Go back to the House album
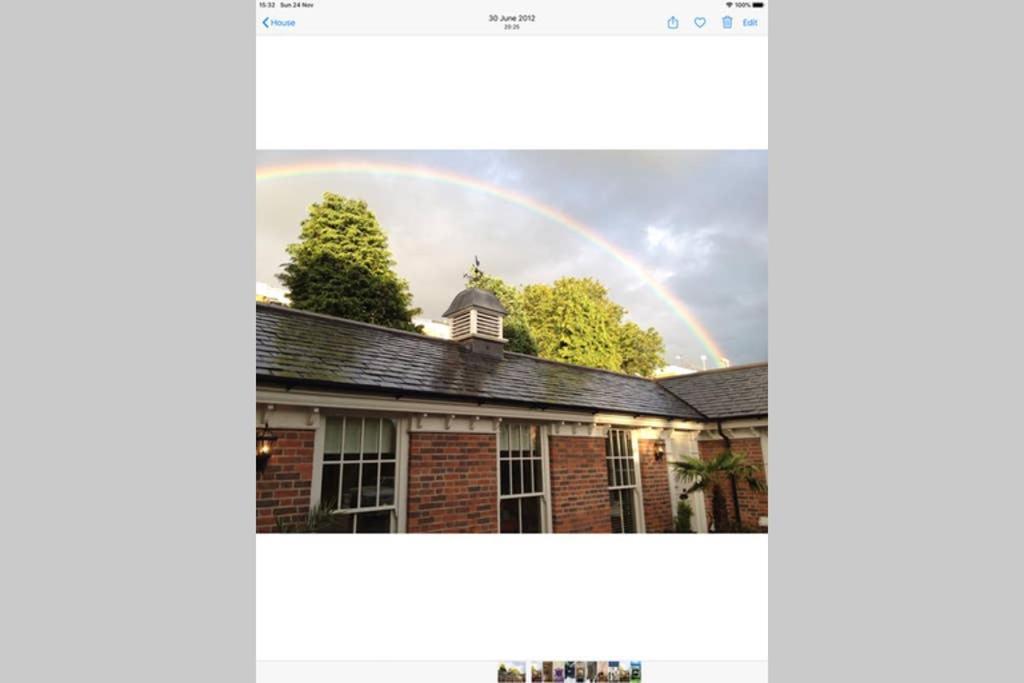 [x=279, y=22]
